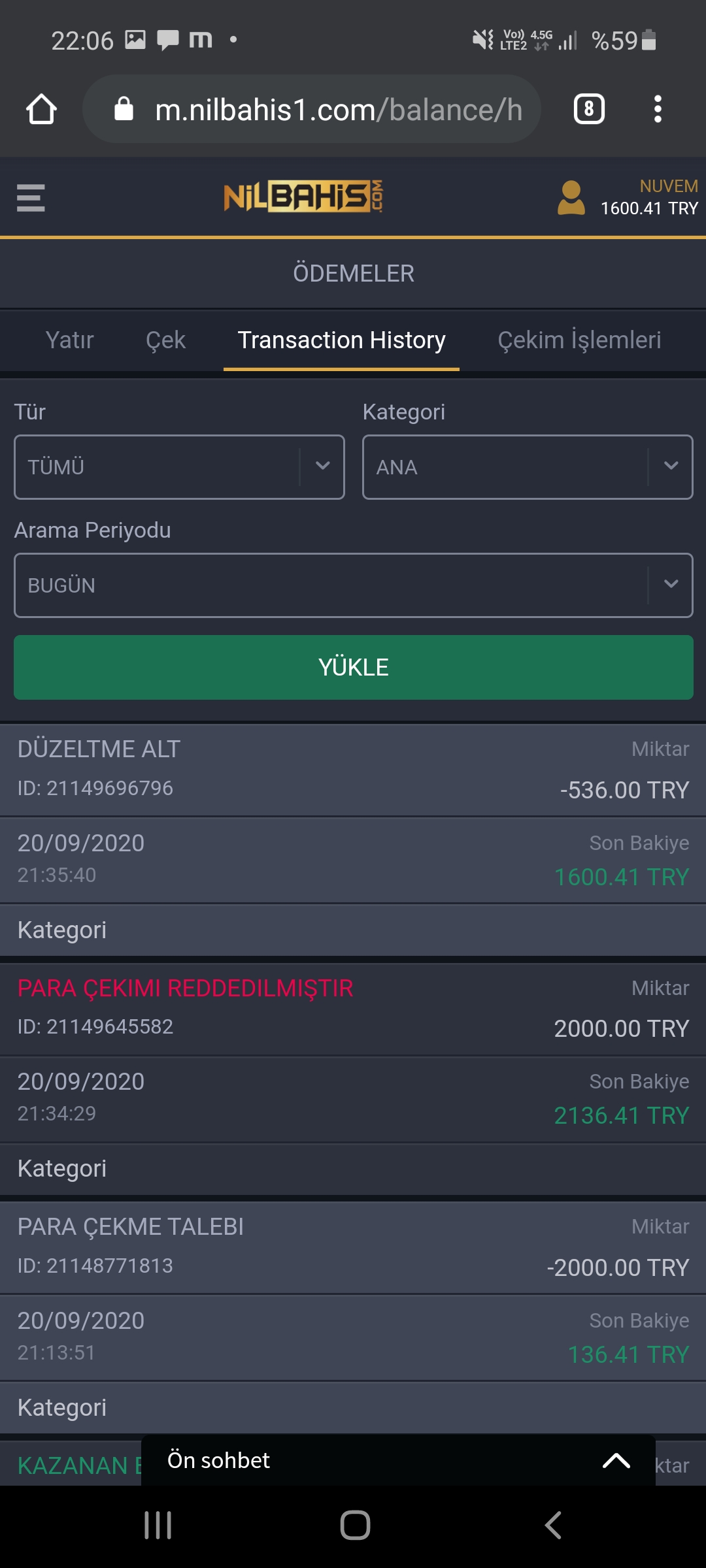Switch to the Yatır tab
The image size is (706, 1568).
point(70,340)
